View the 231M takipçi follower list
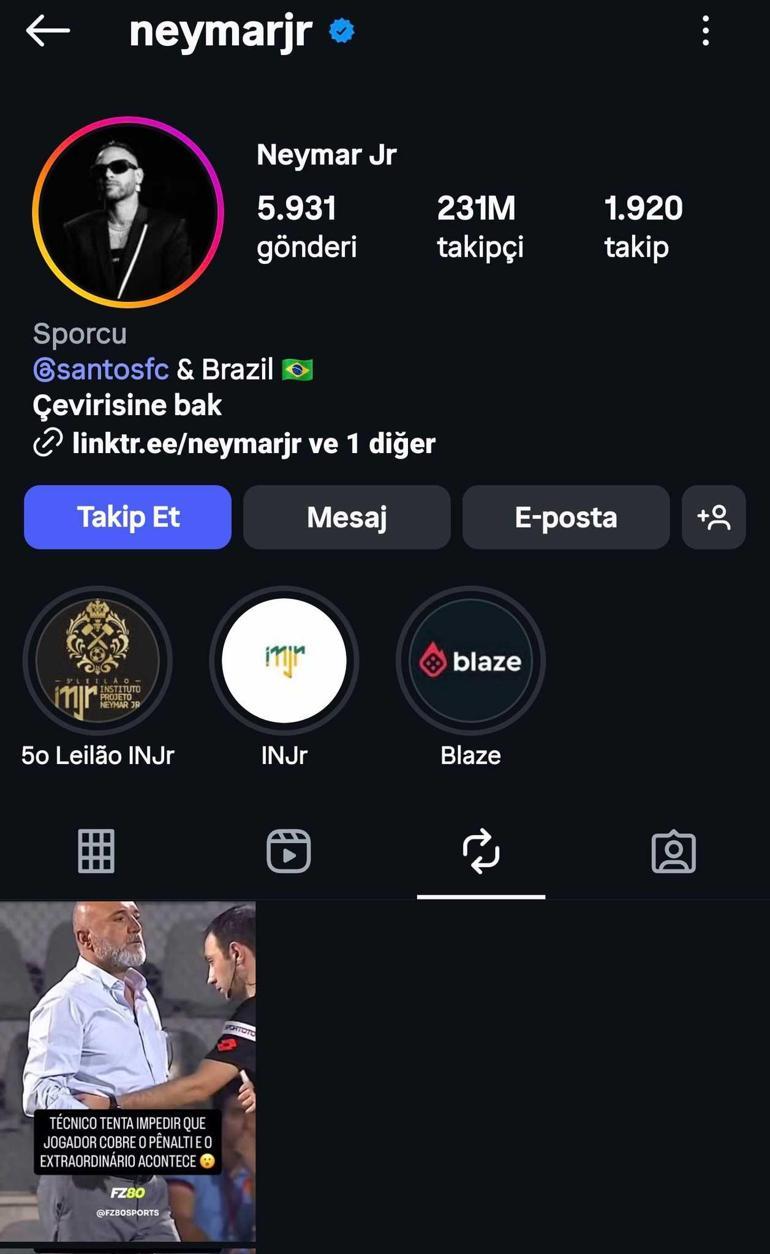Viewport: 770px width, 1254px height. [479, 226]
